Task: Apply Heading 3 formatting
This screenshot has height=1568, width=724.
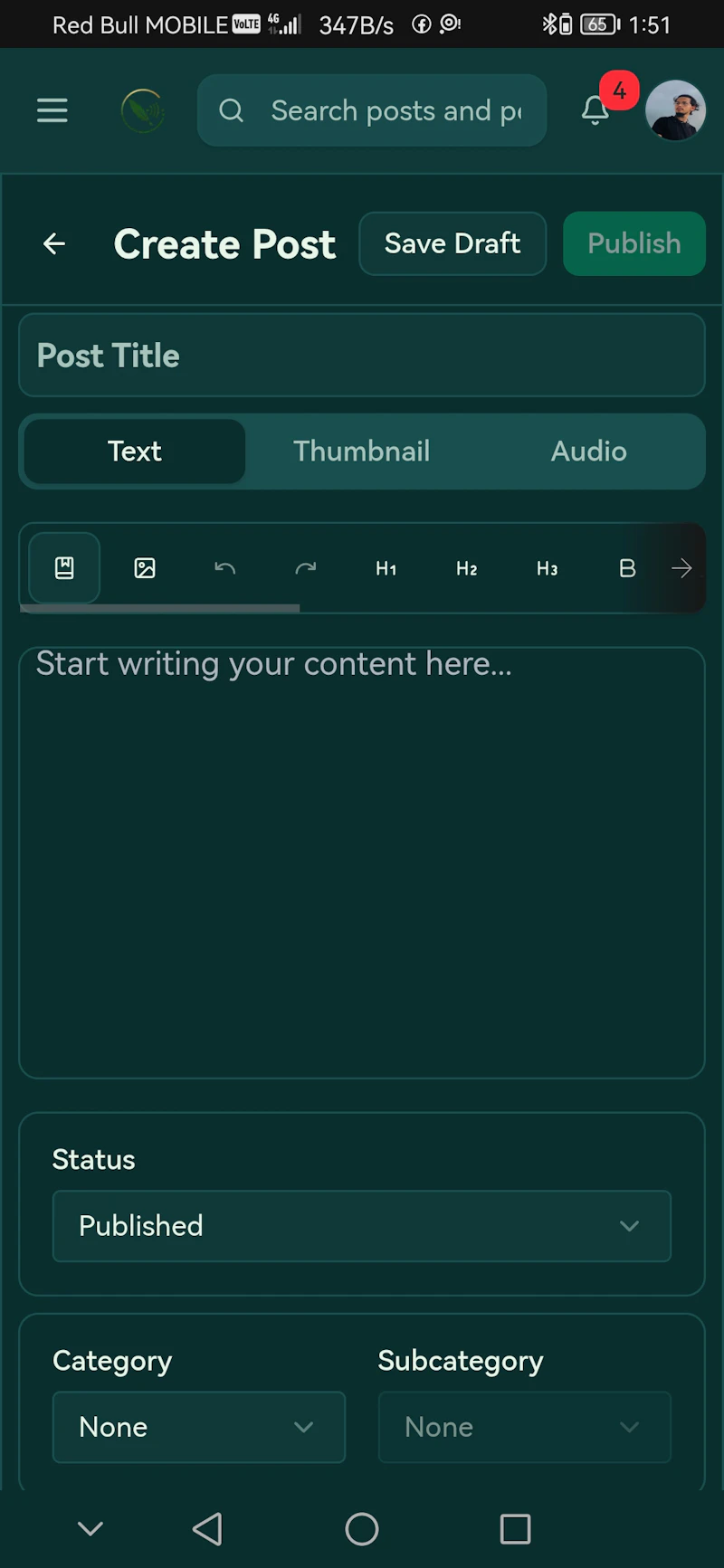Action: pyautogui.click(x=548, y=568)
